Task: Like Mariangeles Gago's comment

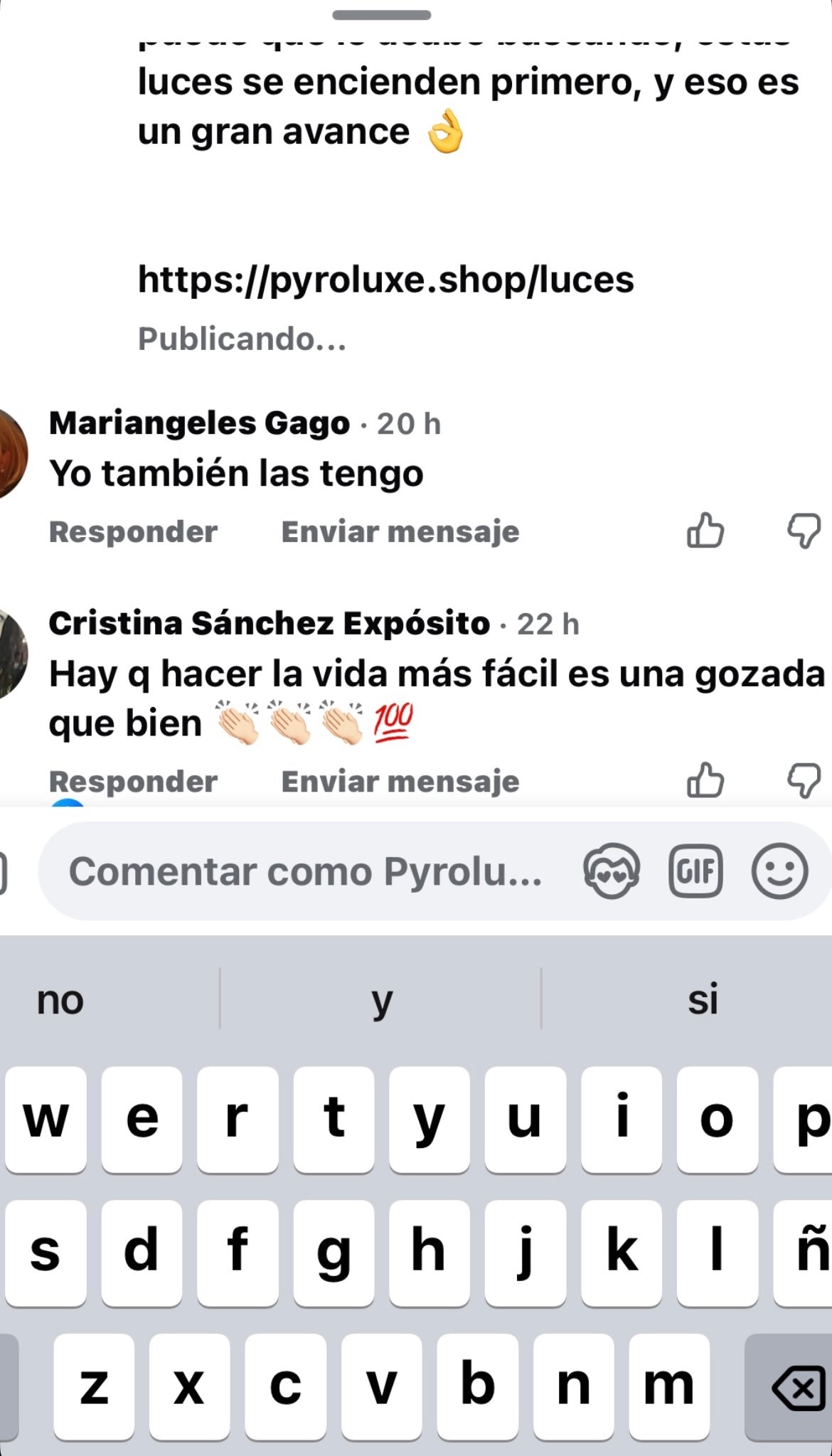Action: point(705,531)
